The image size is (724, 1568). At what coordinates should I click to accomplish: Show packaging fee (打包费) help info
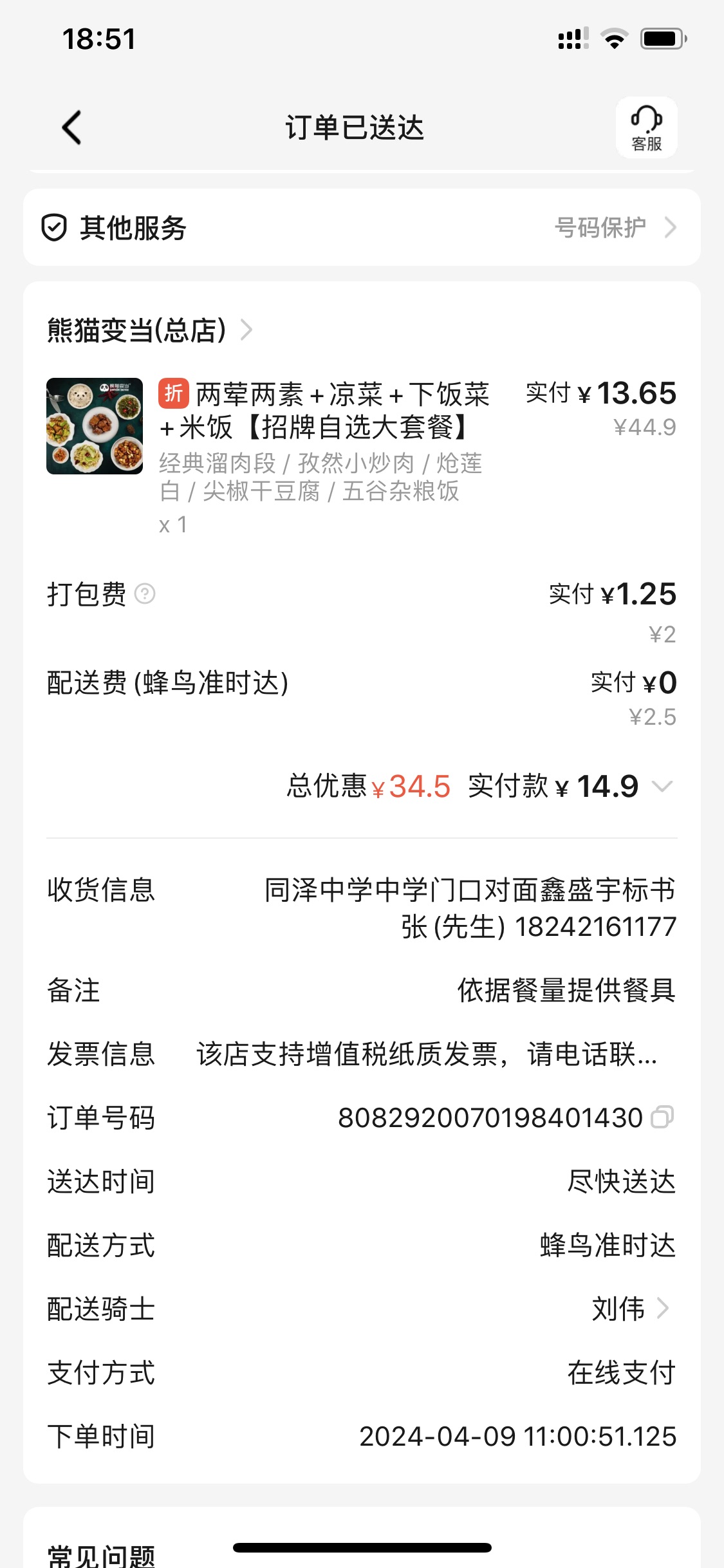[x=145, y=593]
